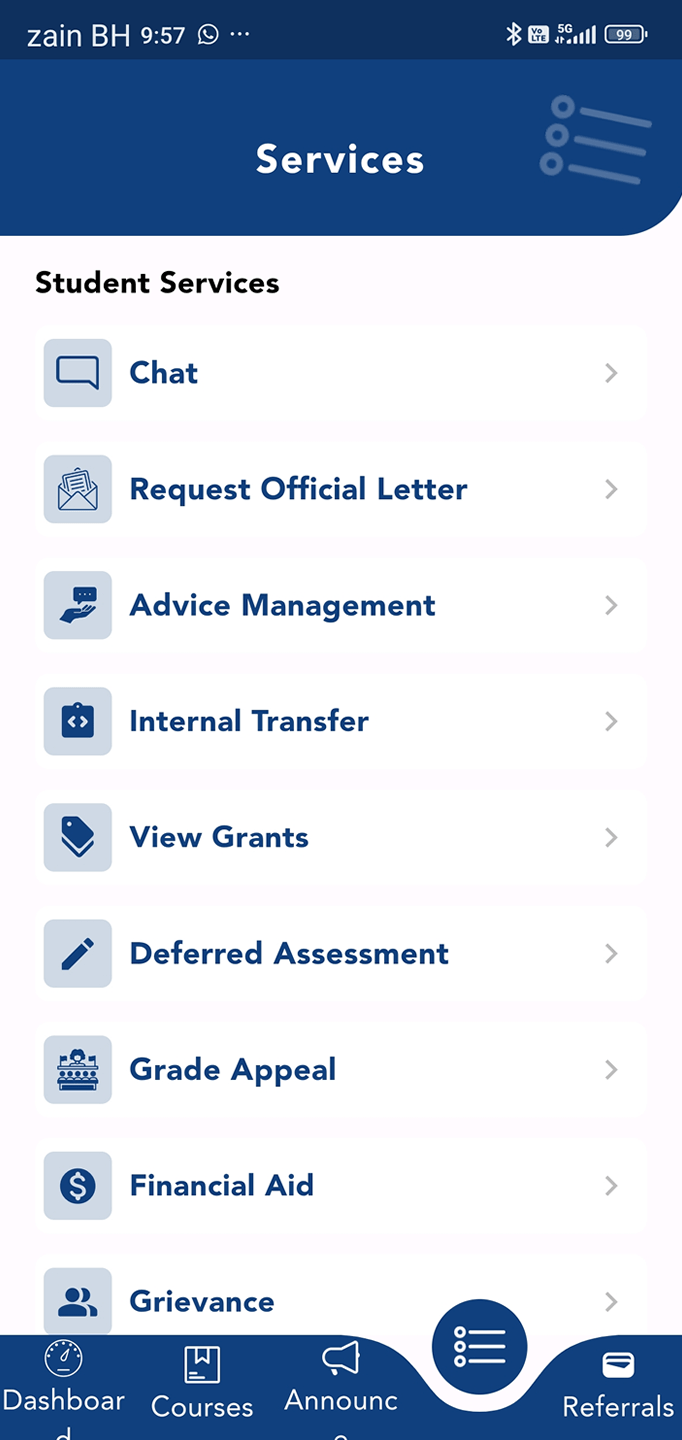Switch to the Referrals tab
The height and width of the screenshot is (1440, 682).
coord(618,1385)
